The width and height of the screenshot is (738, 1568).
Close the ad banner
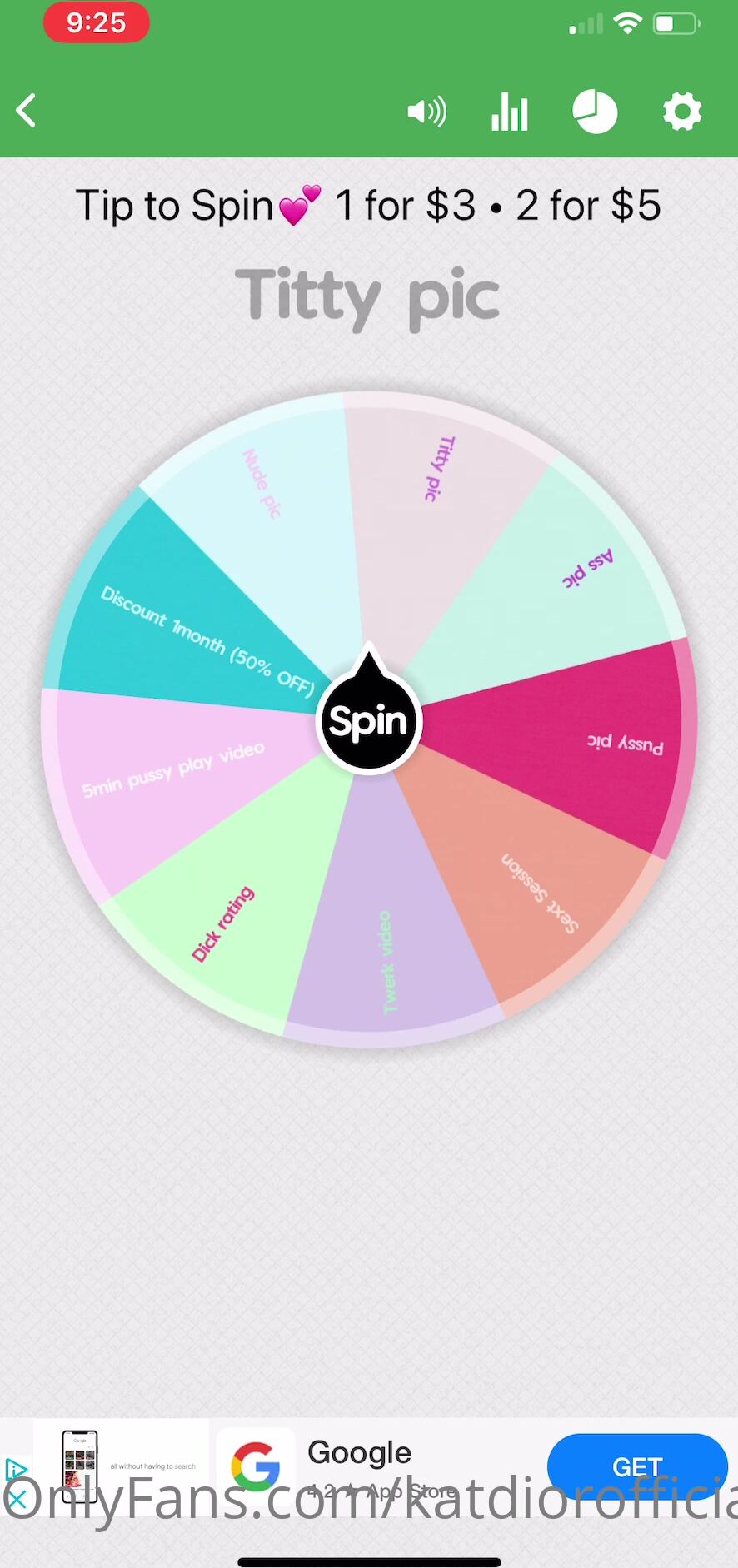point(17,1500)
